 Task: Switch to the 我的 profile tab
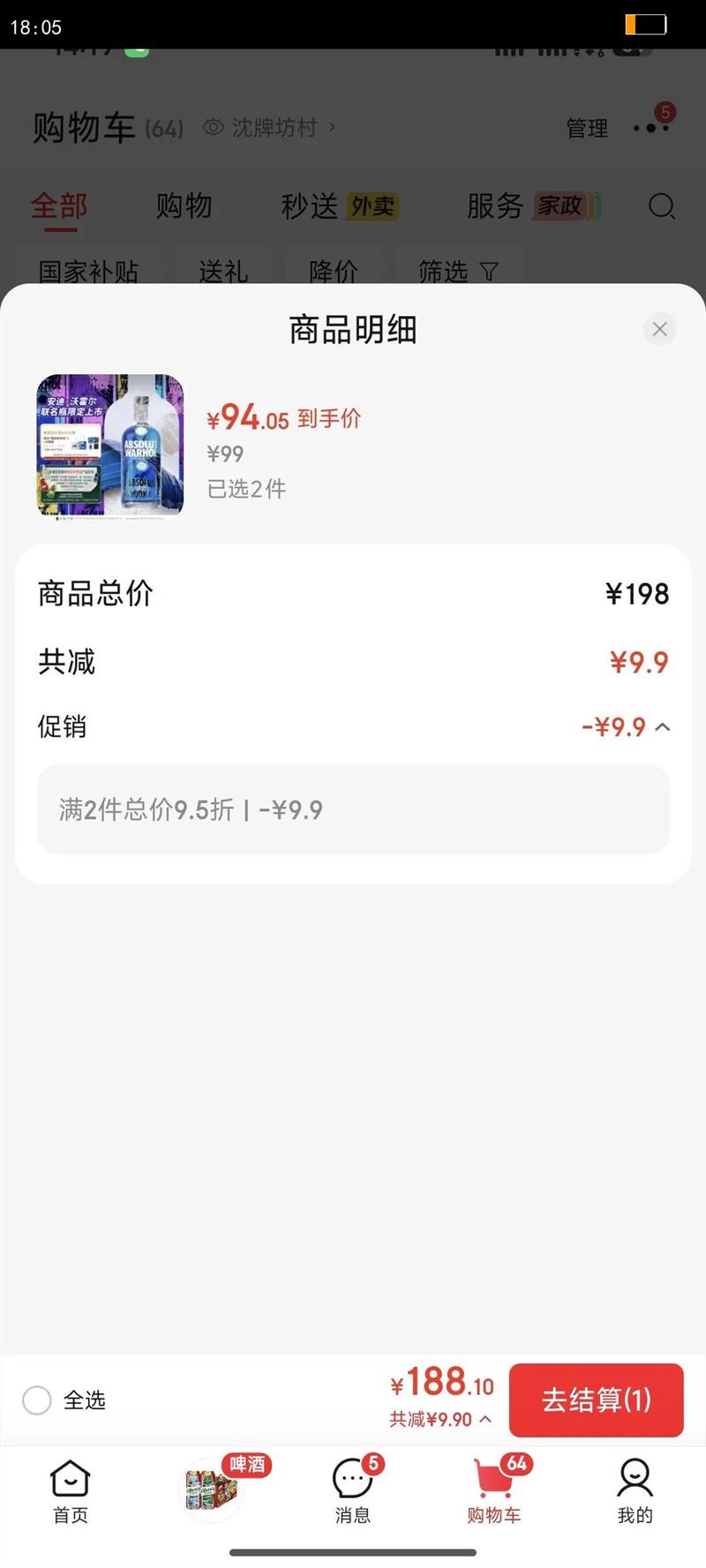[635, 1491]
